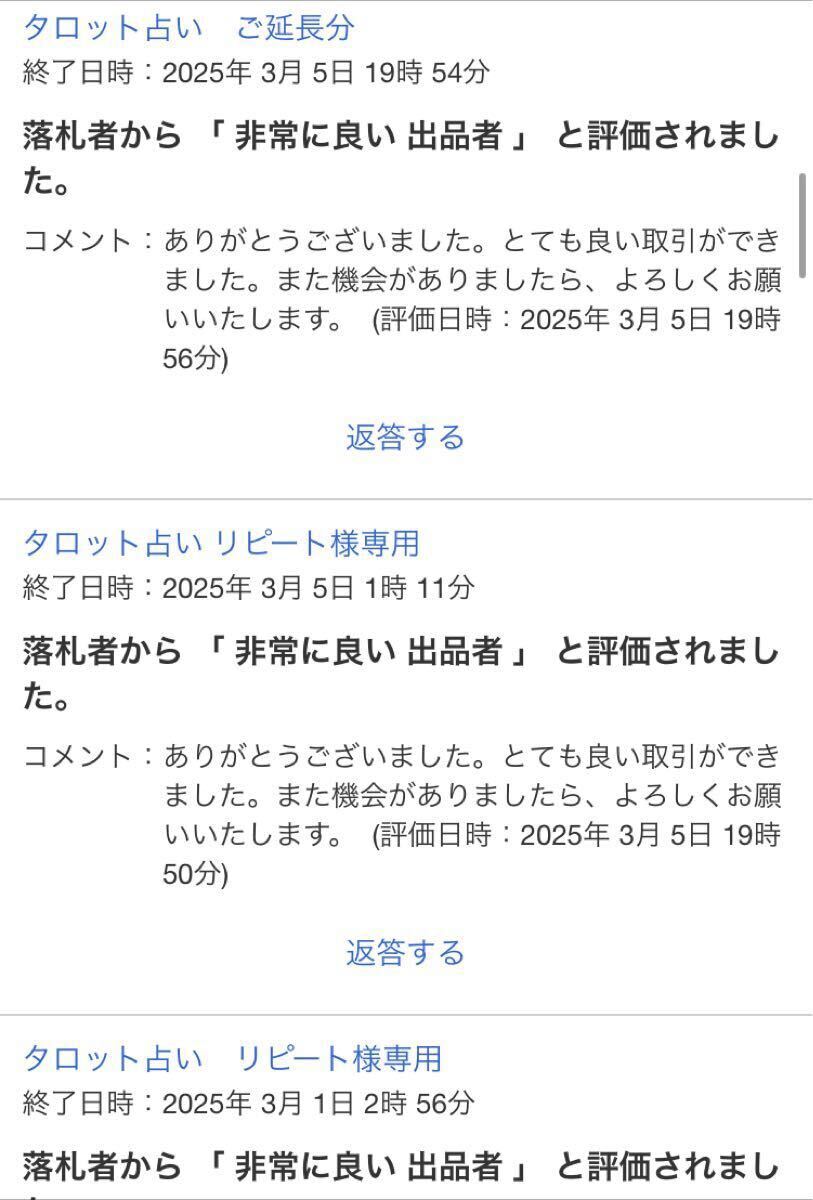Click the second 返答する reply link
The width and height of the screenshot is (813, 1200).
[406, 955]
